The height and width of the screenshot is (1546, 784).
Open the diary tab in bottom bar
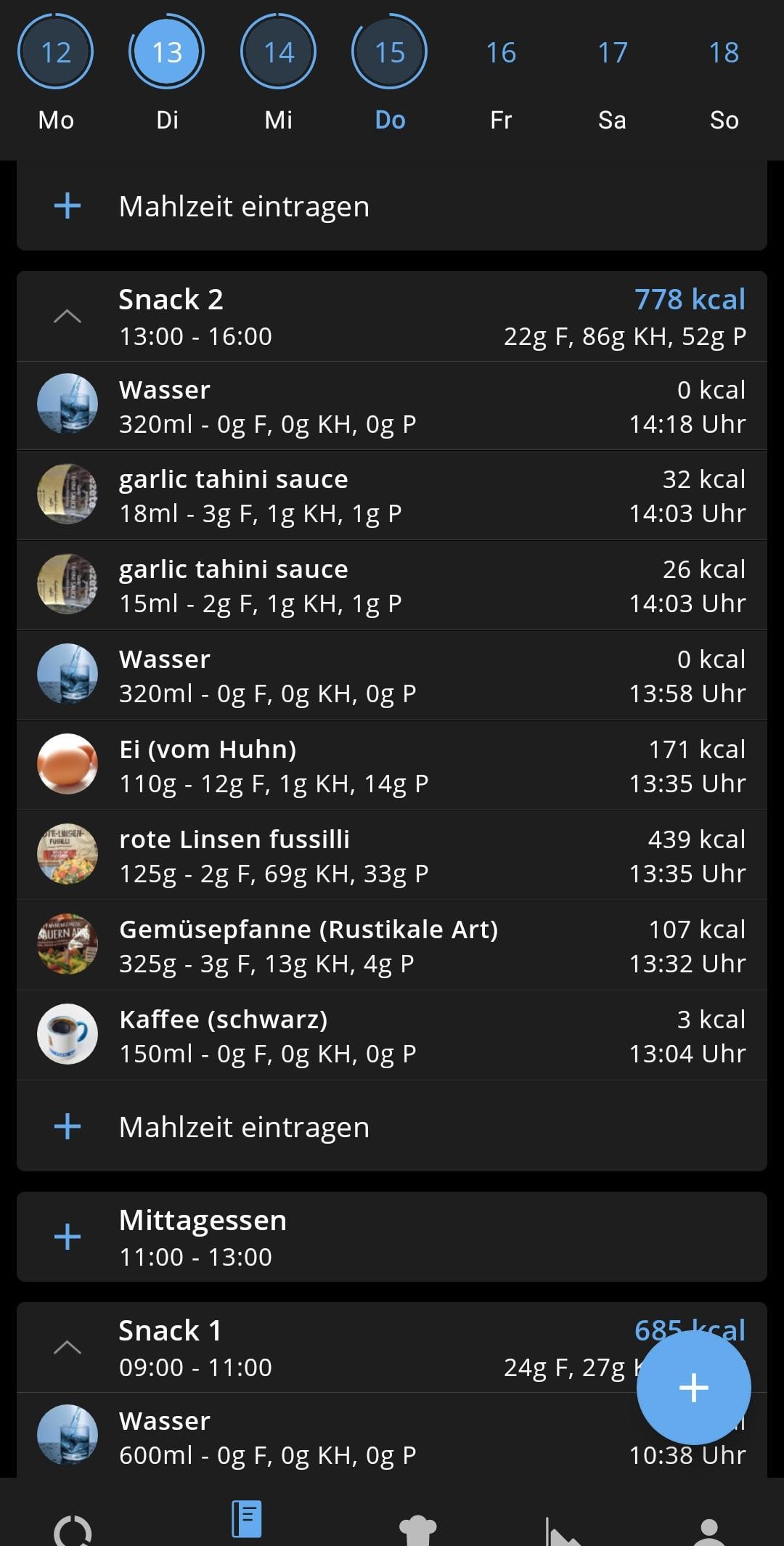click(246, 1518)
